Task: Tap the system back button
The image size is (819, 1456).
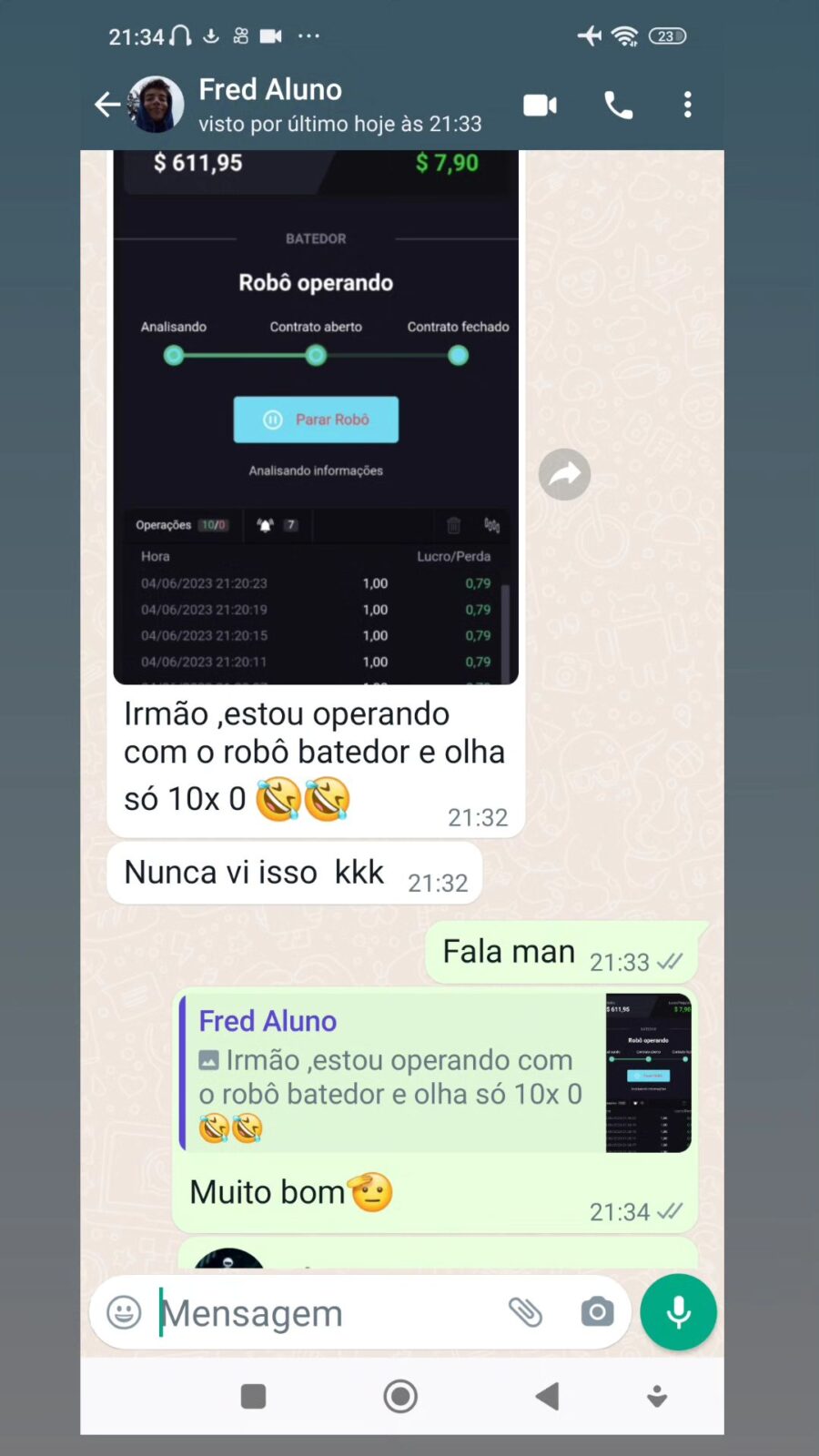Action: pos(547,1396)
